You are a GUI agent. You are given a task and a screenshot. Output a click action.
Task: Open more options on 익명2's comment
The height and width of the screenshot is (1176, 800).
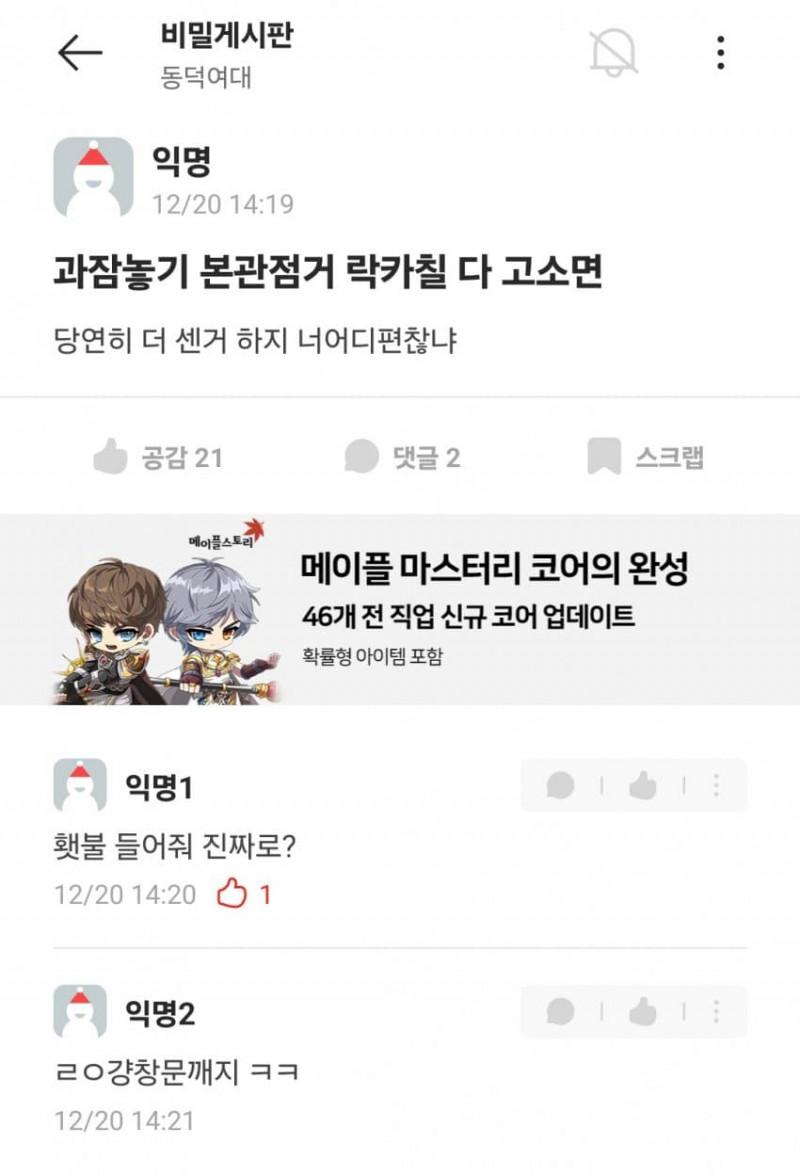coord(716,1012)
